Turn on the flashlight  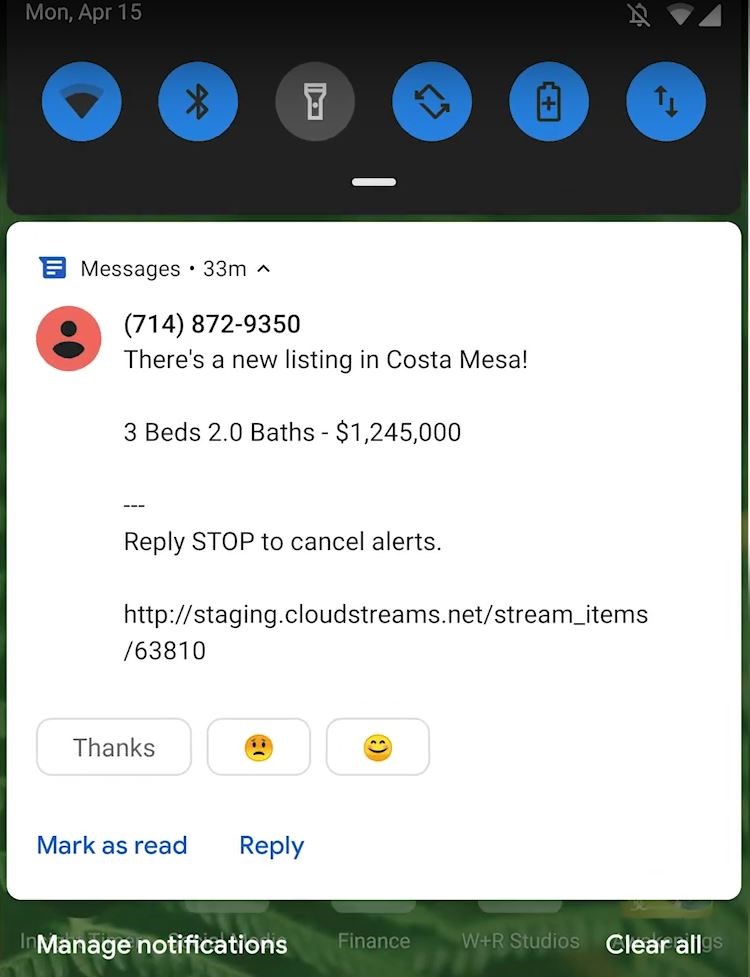(315, 102)
